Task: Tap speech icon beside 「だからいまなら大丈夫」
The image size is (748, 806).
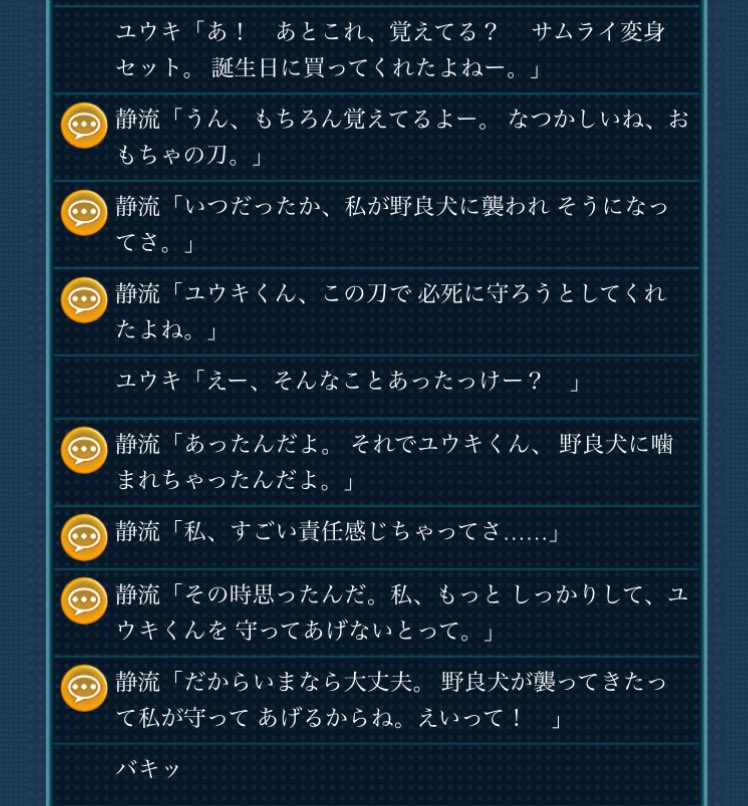Action: coord(84,688)
